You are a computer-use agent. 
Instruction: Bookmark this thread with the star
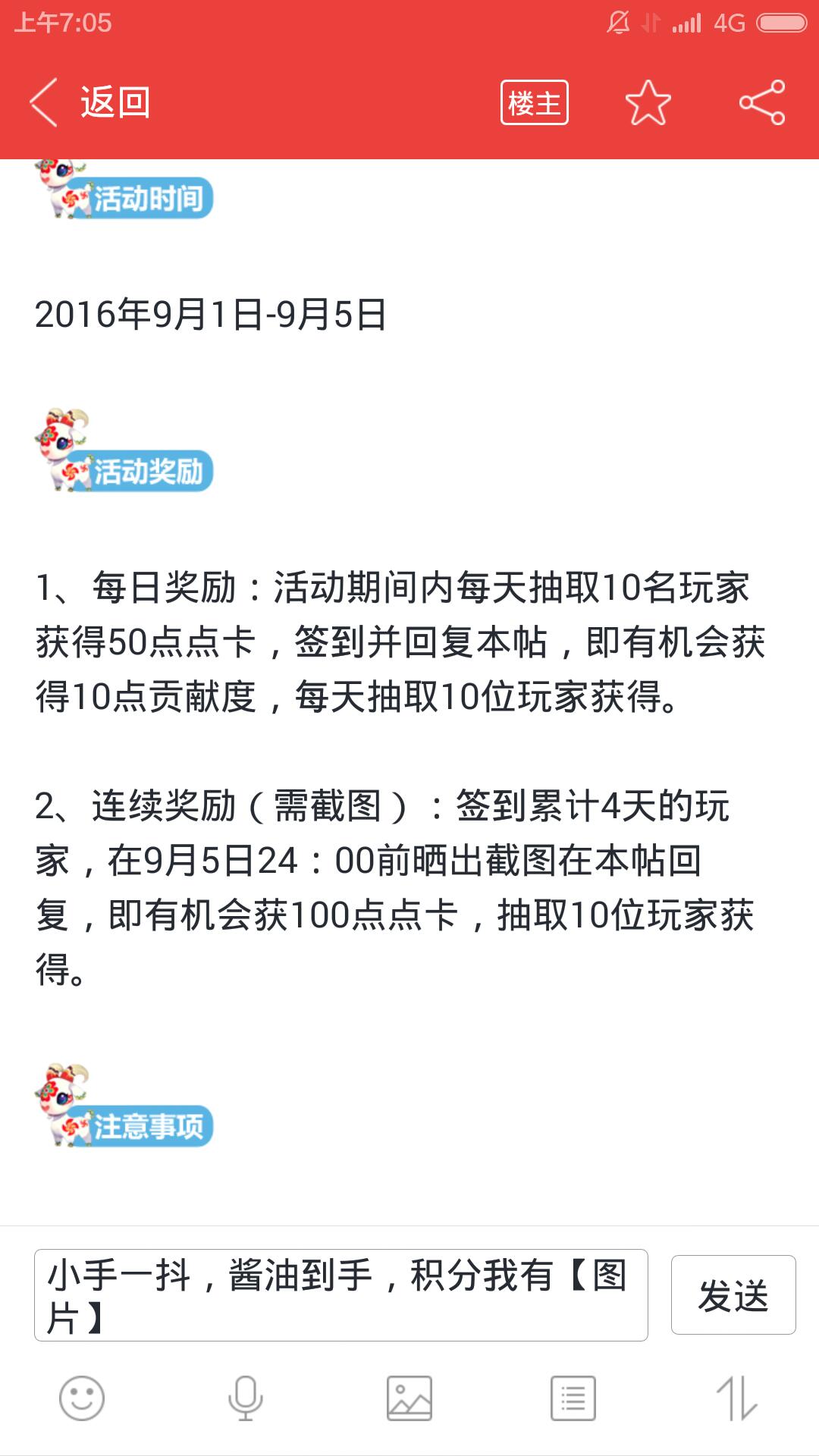[648, 102]
